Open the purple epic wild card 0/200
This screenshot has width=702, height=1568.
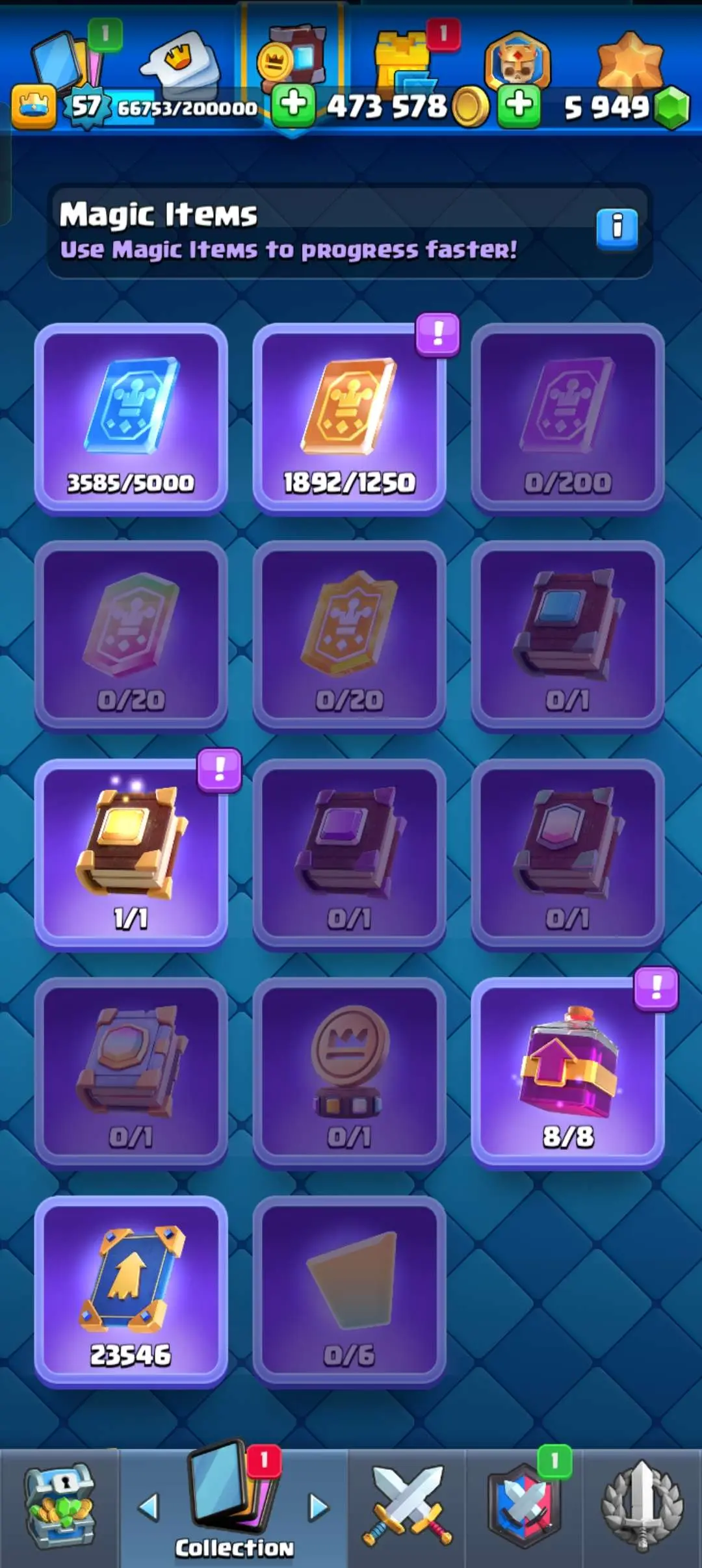click(567, 417)
